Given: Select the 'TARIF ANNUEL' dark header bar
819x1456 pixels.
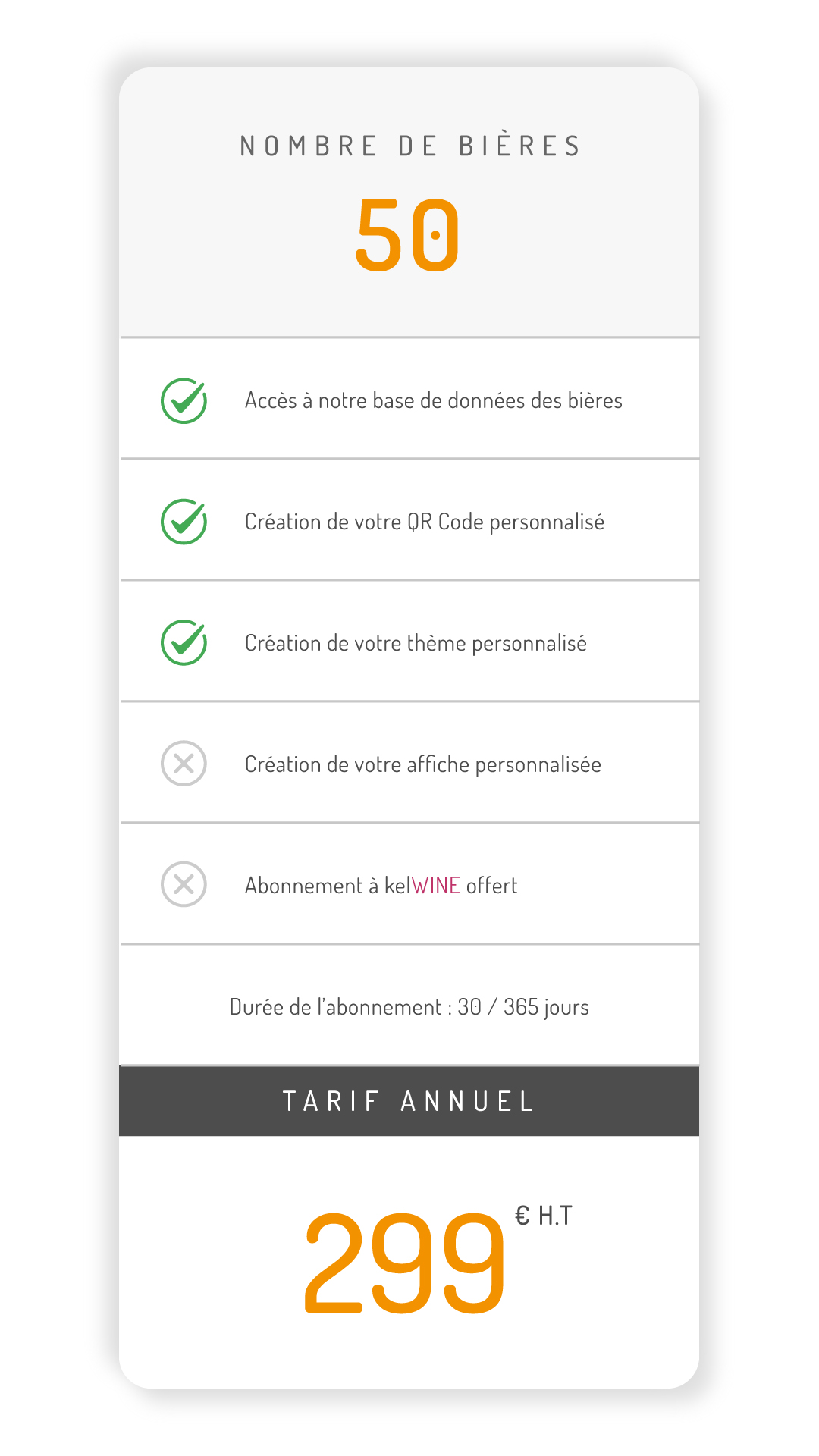Looking at the screenshot, I should (x=409, y=1100).
